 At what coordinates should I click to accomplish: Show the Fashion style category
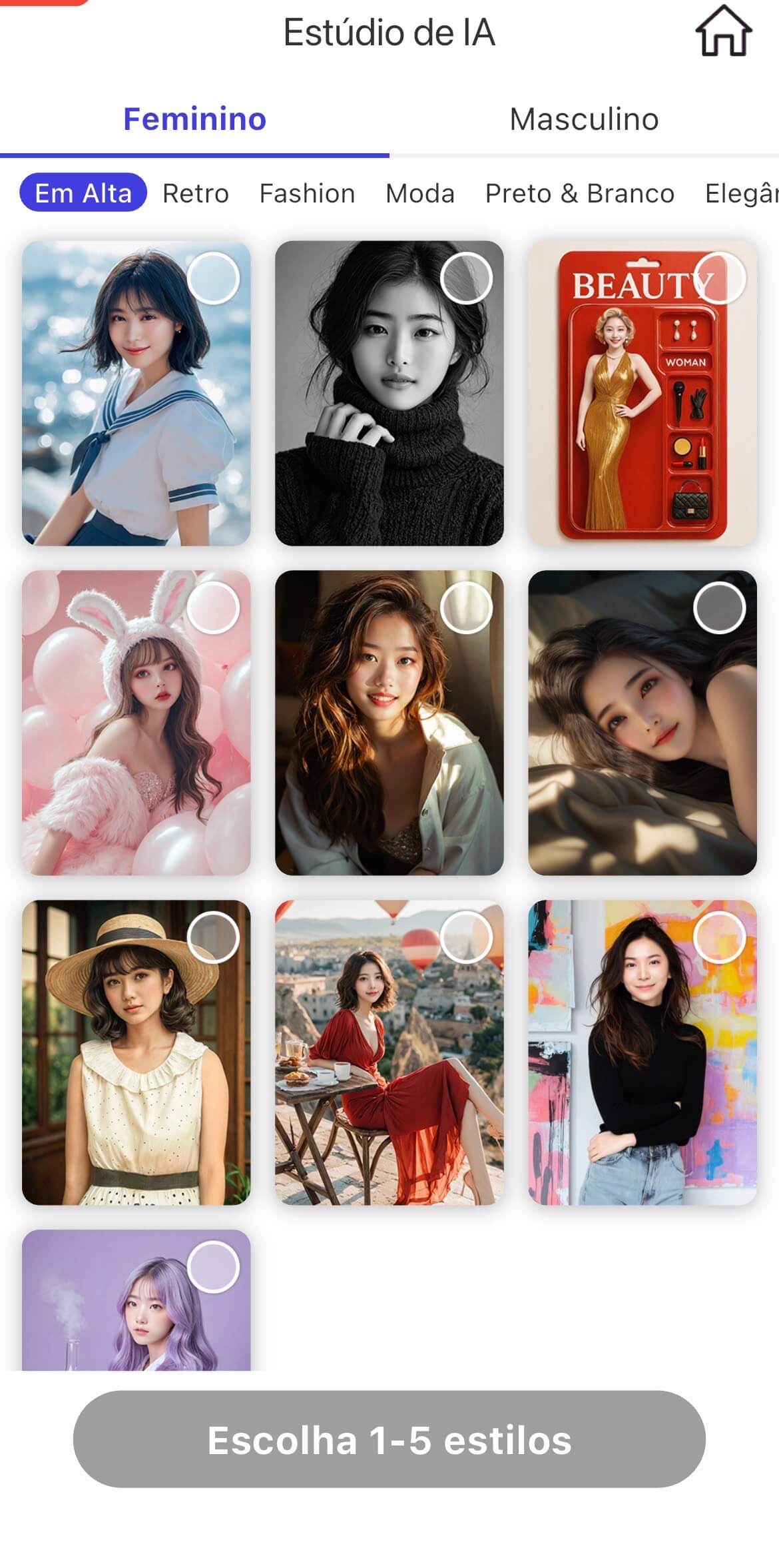[x=307, y=193]
